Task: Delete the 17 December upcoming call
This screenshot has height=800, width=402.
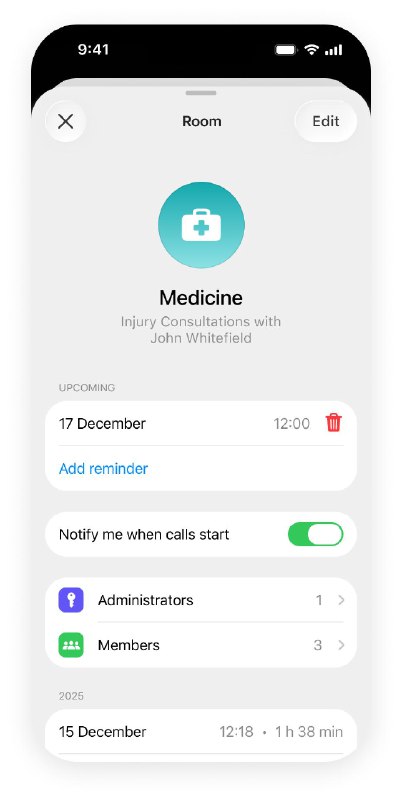Action: tap(334, 423)
